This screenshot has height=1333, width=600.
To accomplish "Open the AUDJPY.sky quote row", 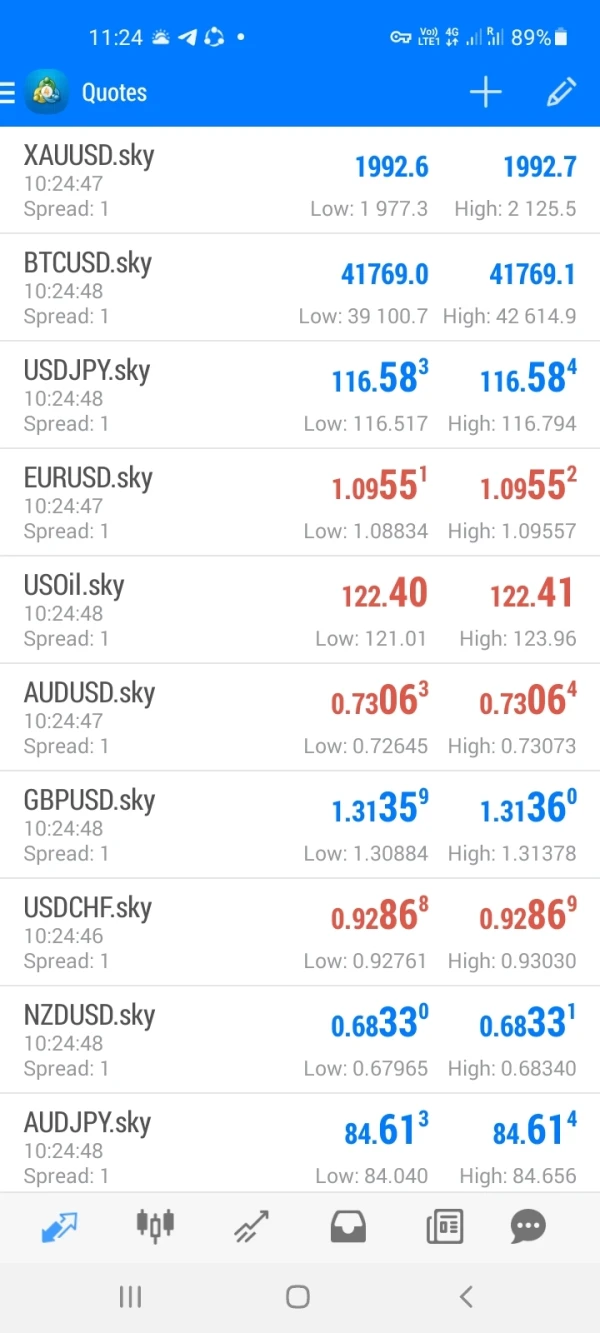I will (300, 1146).
